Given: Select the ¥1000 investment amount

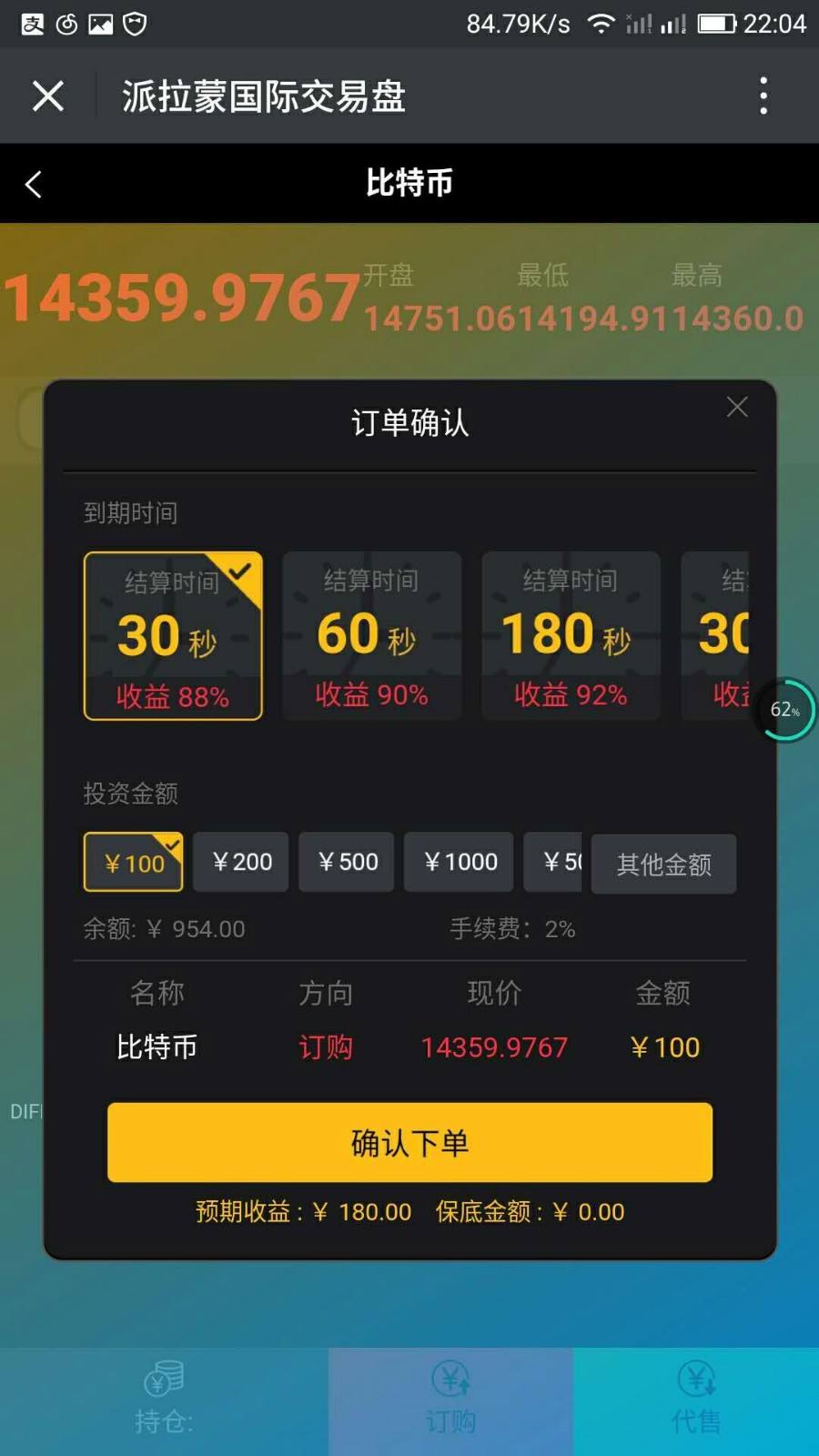Looking at the screenshot, I should pyautogui.click(x=460, y=862).
